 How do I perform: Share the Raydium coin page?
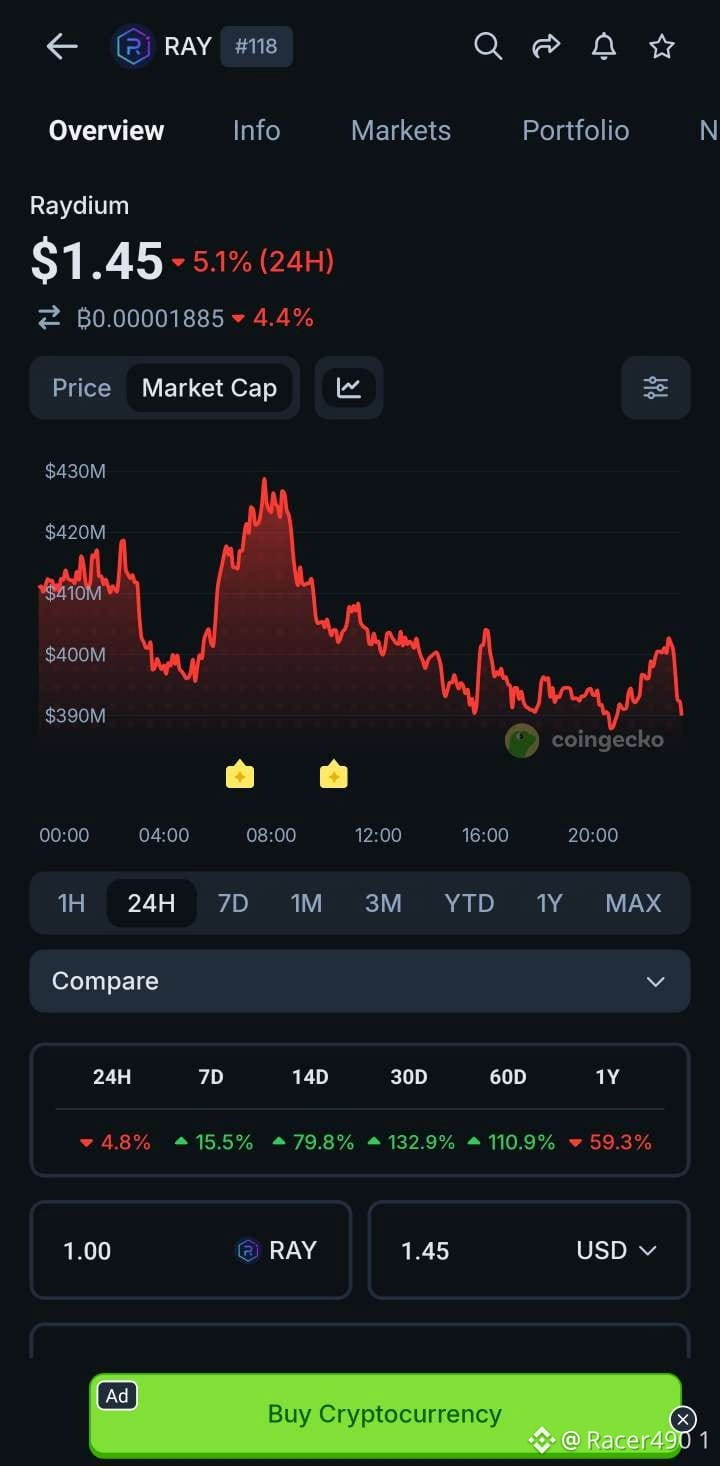546,46
